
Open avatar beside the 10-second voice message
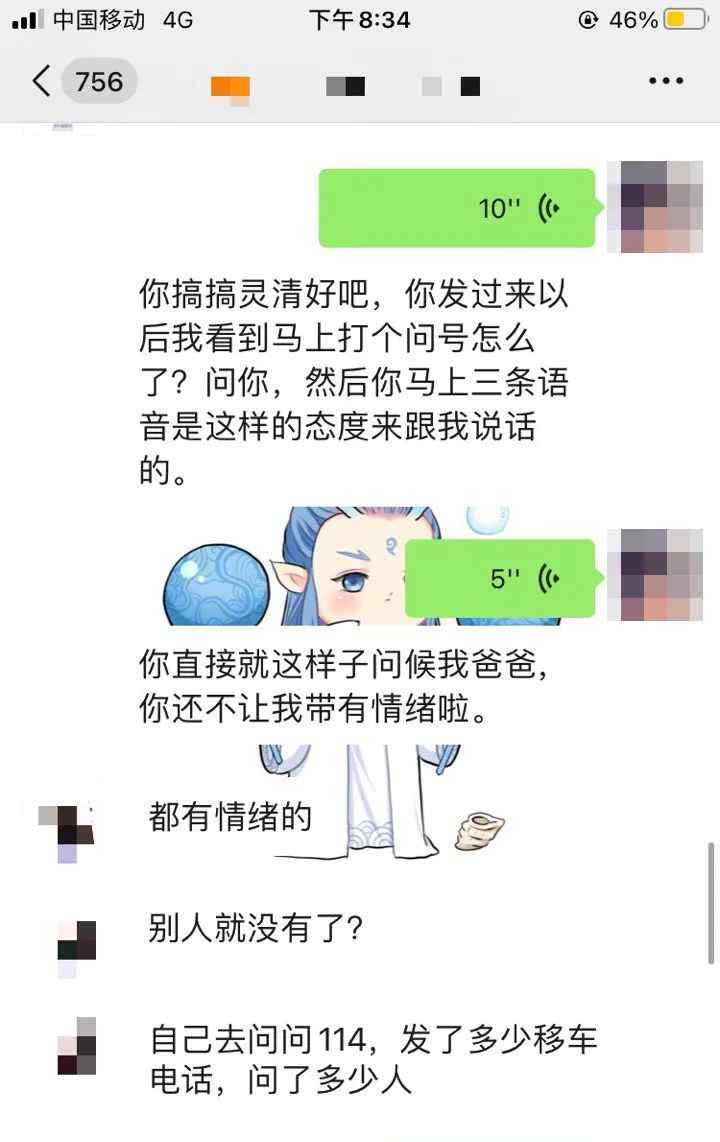[x=655, y=207]
